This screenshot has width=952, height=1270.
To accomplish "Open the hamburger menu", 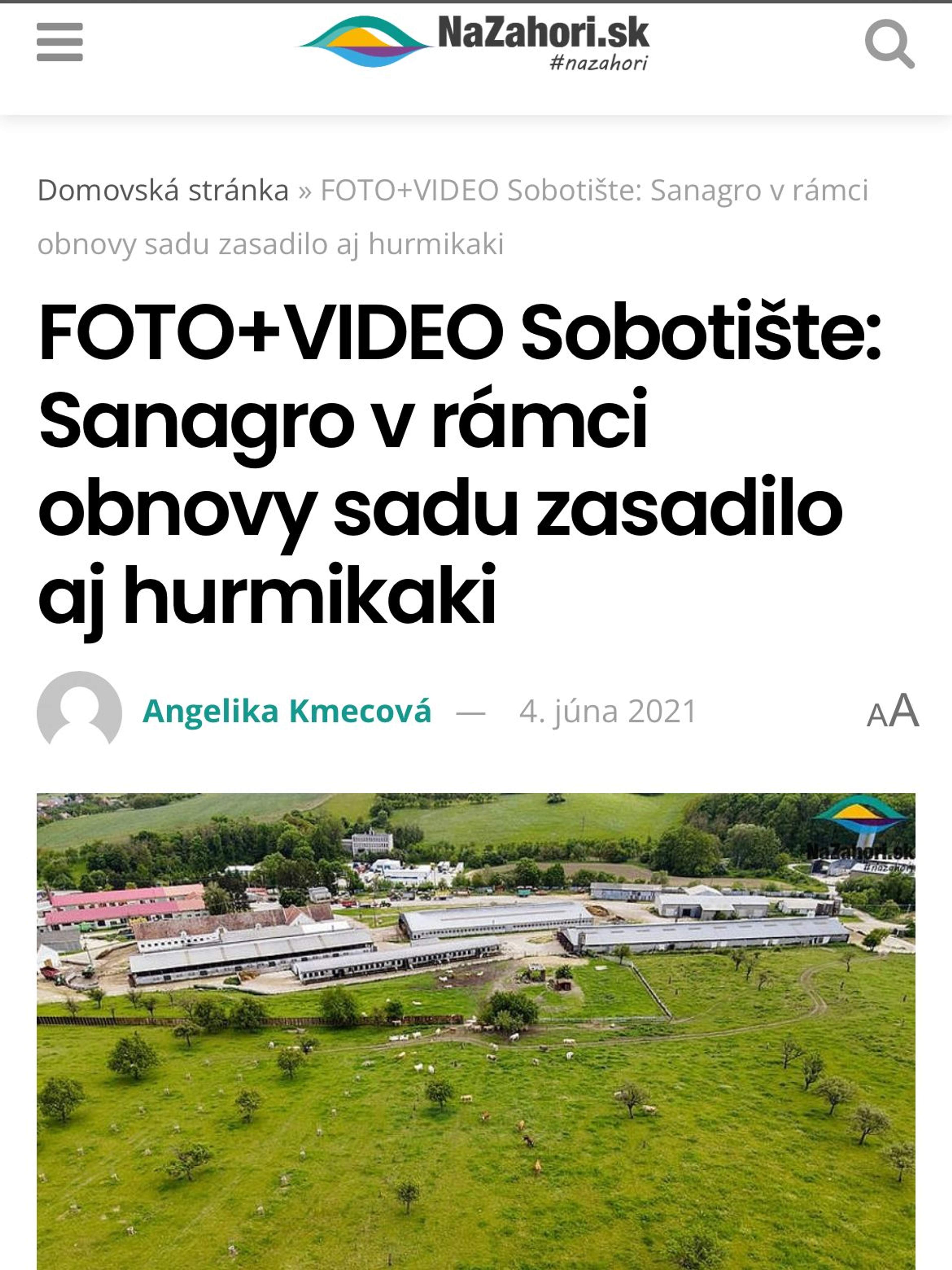I will coord(60,42).
